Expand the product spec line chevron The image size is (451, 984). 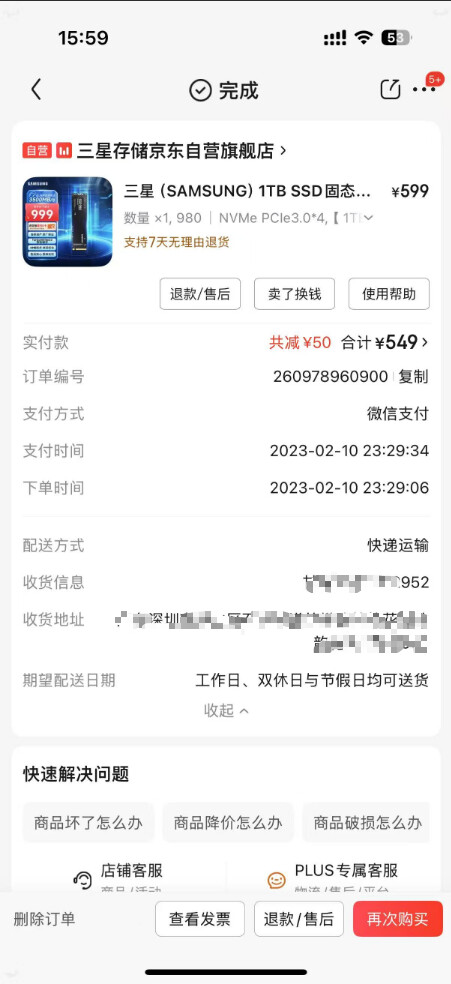click(x=369, y=218)
